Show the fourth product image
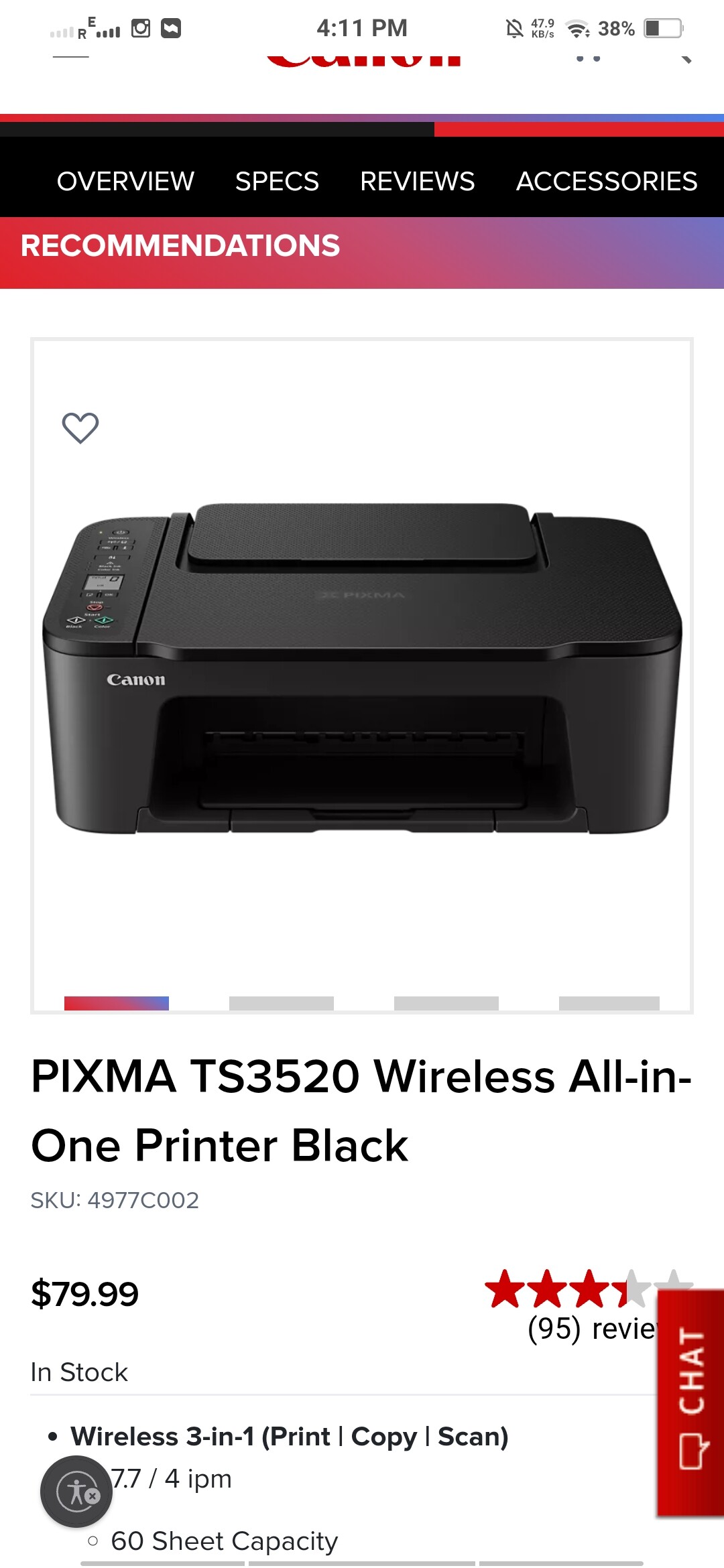The height and width of the screenshot is (1568, 724). click(609, 1002)
